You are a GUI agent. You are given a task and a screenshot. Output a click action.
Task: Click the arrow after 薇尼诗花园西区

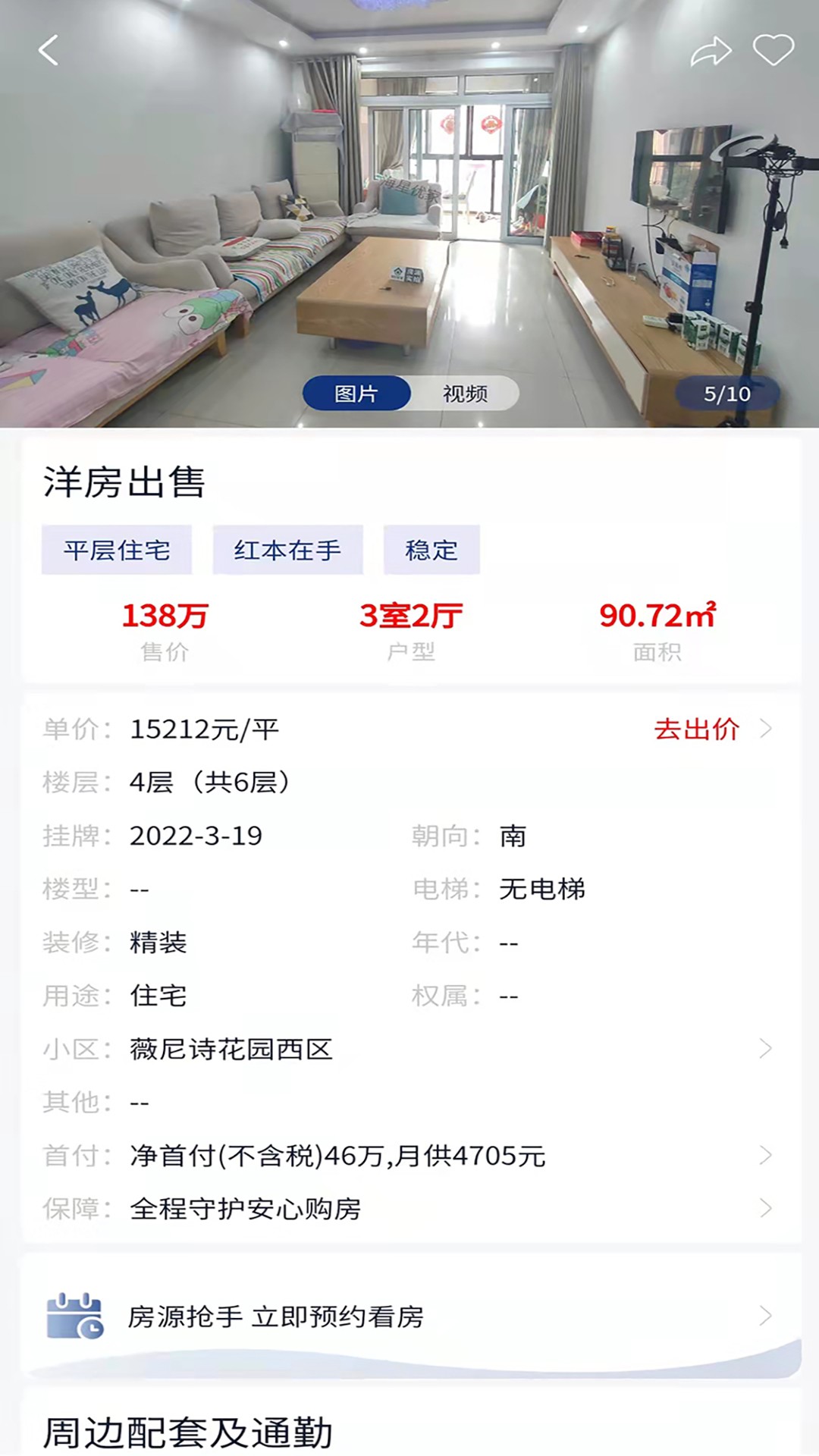tap(766, 1050)
